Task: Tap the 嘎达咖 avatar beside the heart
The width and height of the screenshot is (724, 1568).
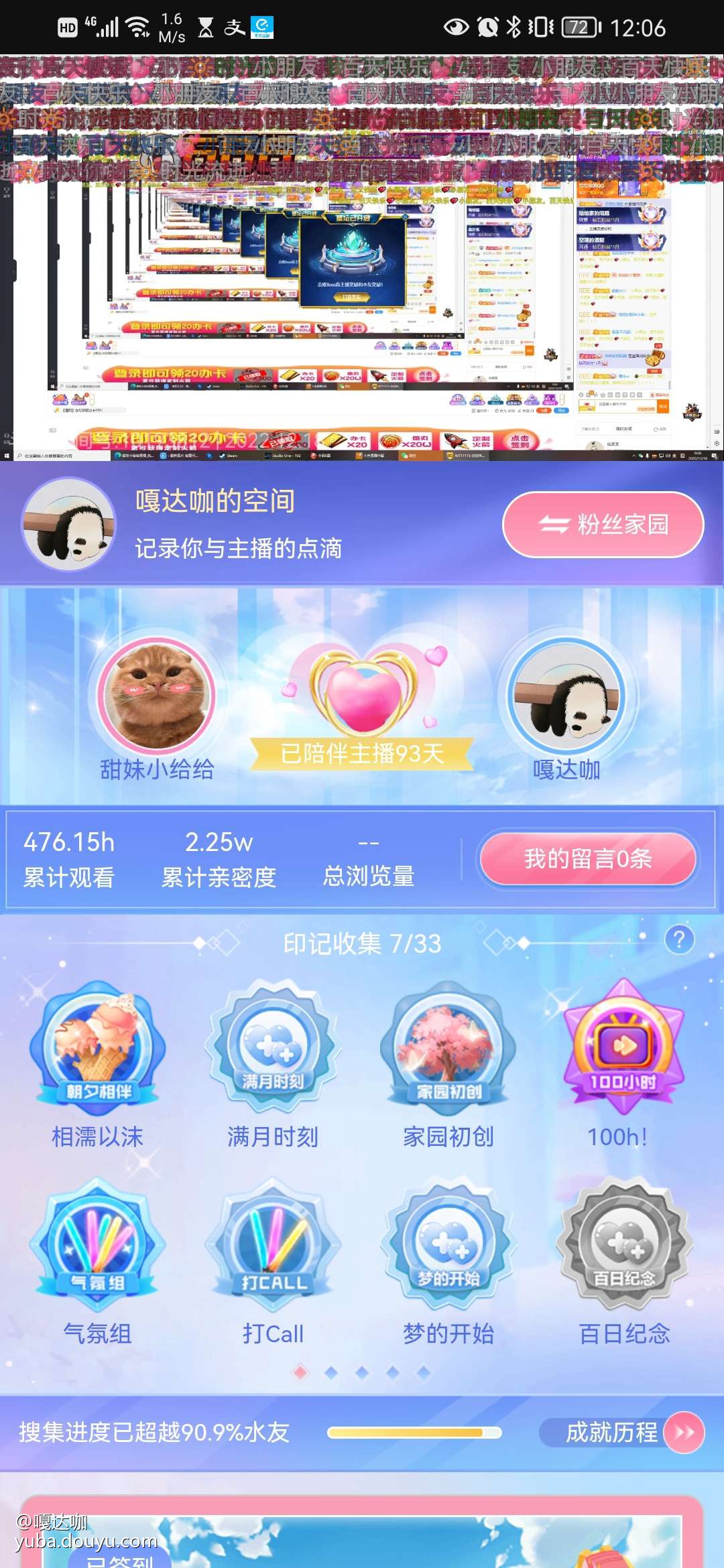Action: point(566,697)
